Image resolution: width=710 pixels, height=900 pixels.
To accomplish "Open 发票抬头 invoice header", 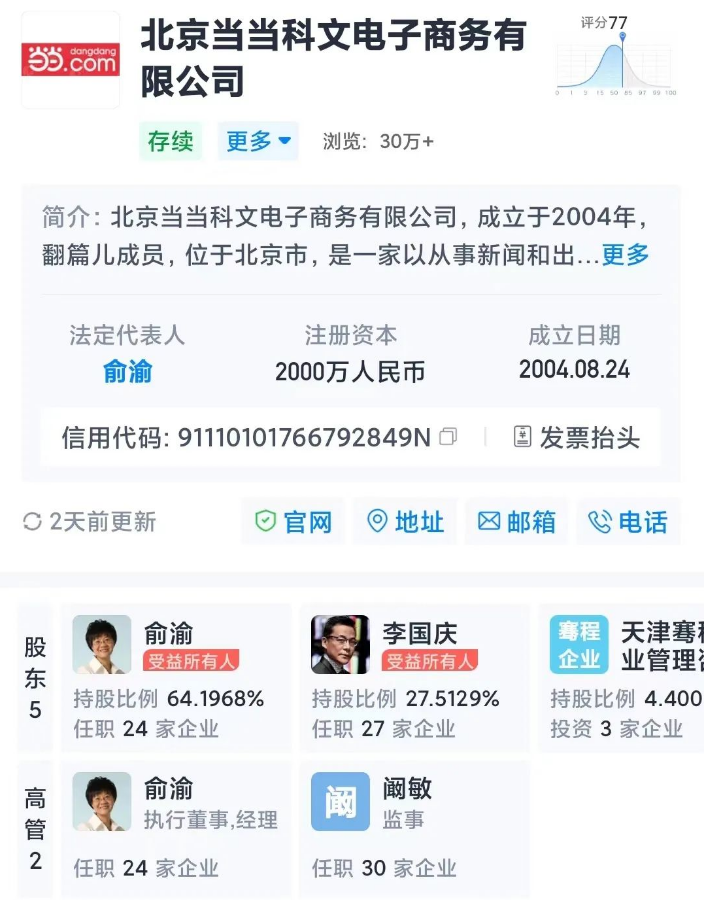I will point(576,437).
